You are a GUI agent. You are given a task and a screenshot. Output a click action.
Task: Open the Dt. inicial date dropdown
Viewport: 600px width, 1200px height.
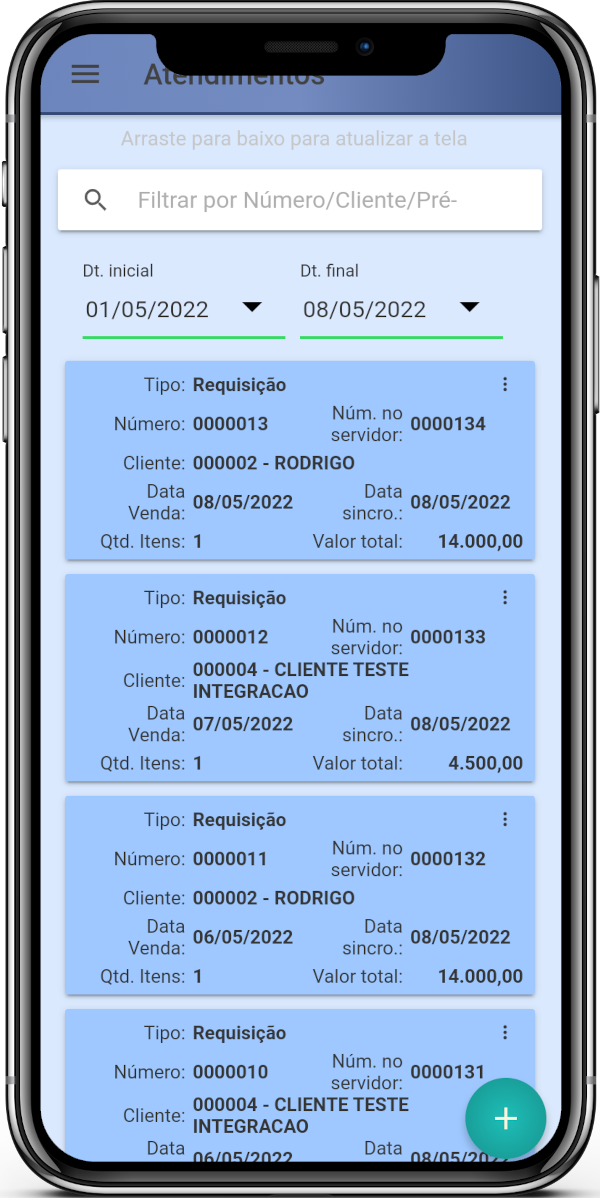pos(183,309)
